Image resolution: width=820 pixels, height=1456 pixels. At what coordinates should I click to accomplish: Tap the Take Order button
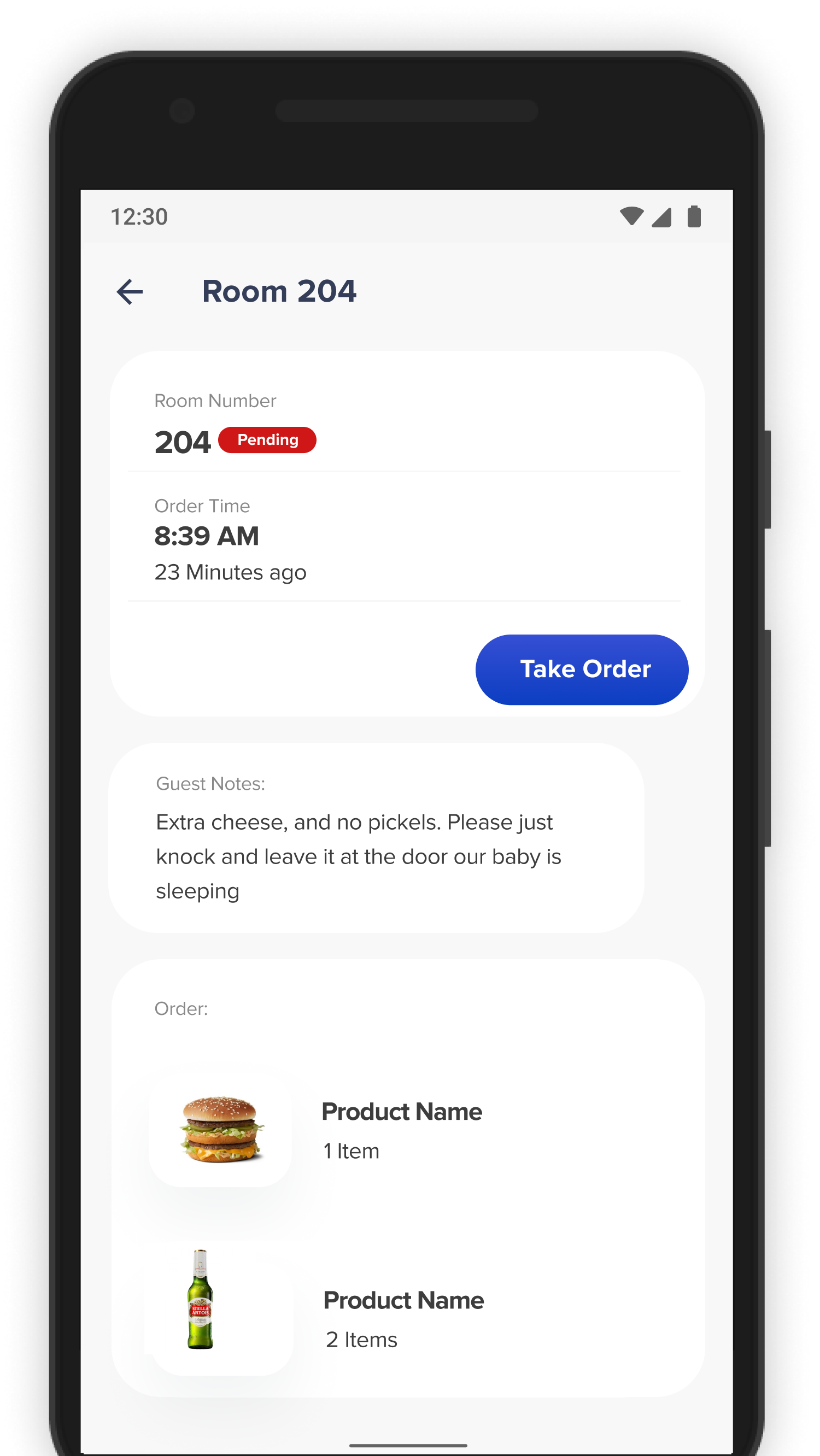click(x=581, y=669)
